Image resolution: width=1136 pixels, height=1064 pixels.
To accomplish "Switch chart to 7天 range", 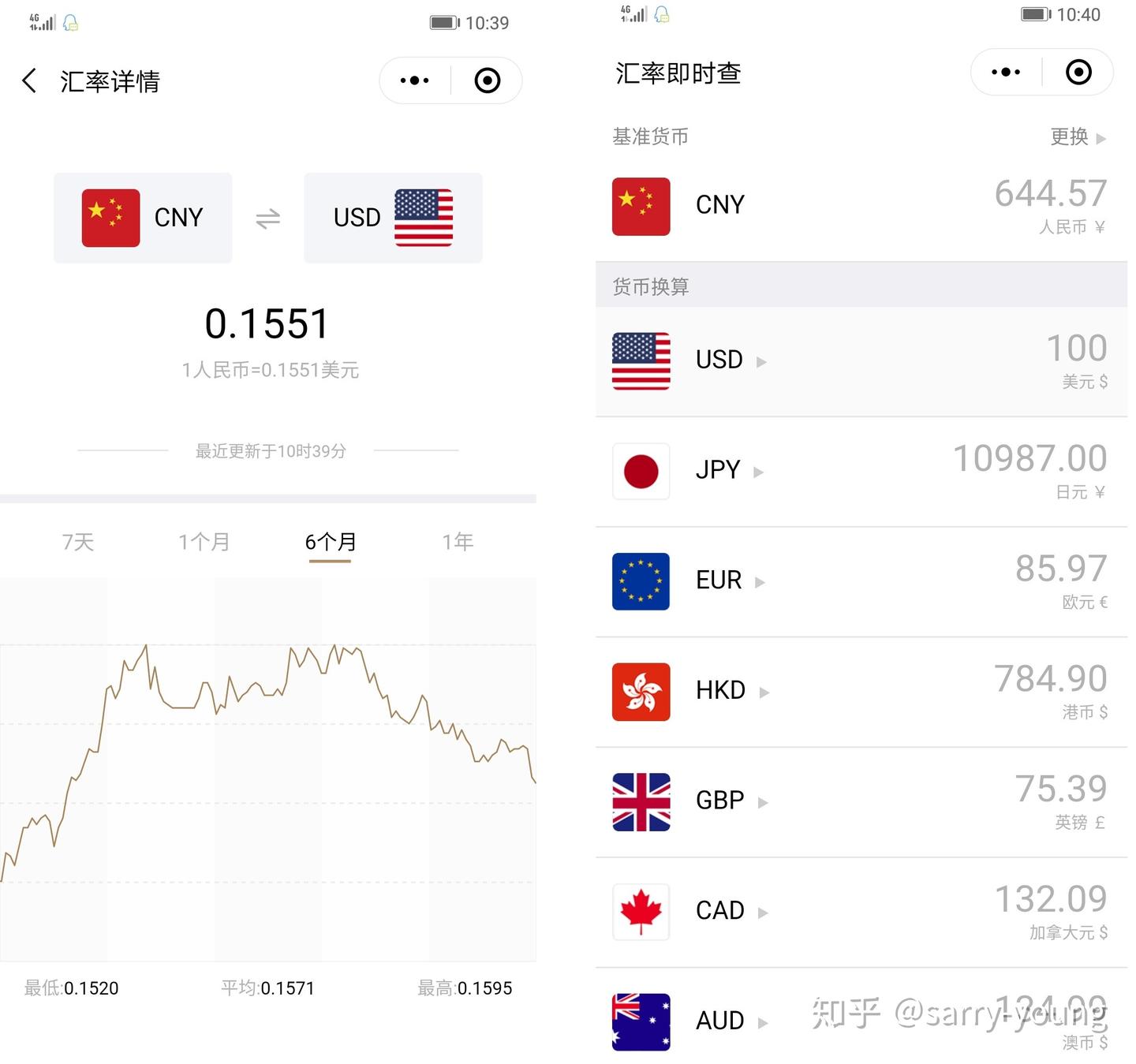I will coord(78,542).
